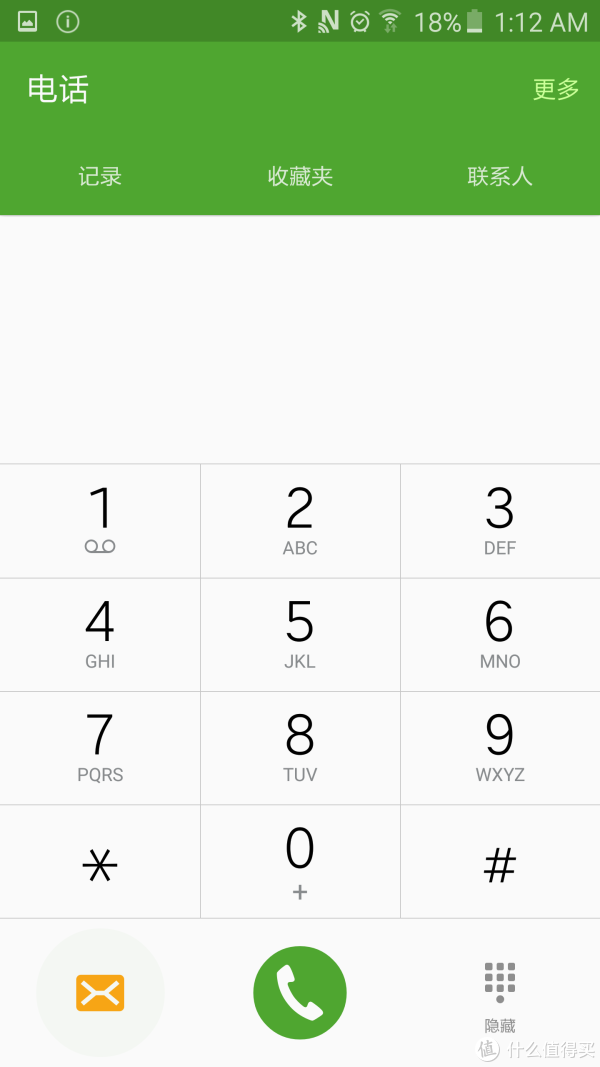
Task: Switch to the 收藏夹 tab
Action: (300, 176)
